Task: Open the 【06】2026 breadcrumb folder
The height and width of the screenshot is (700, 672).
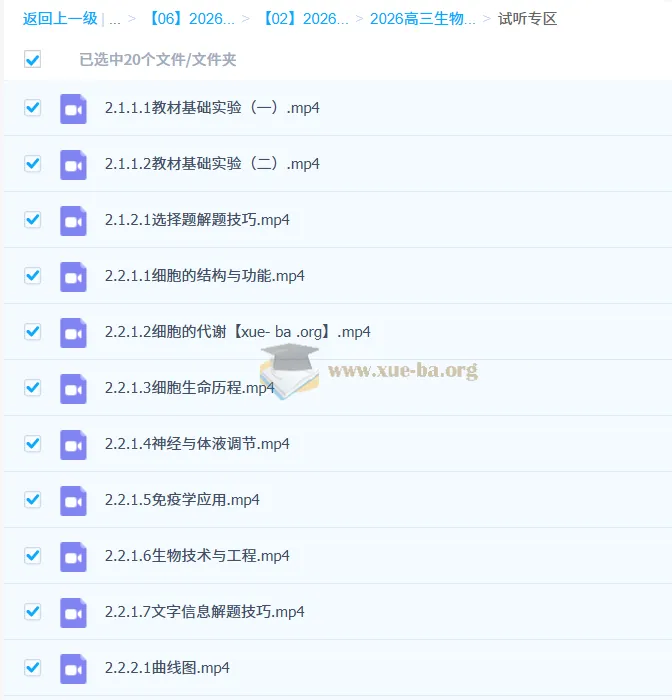Action: (x=190, y=18)
